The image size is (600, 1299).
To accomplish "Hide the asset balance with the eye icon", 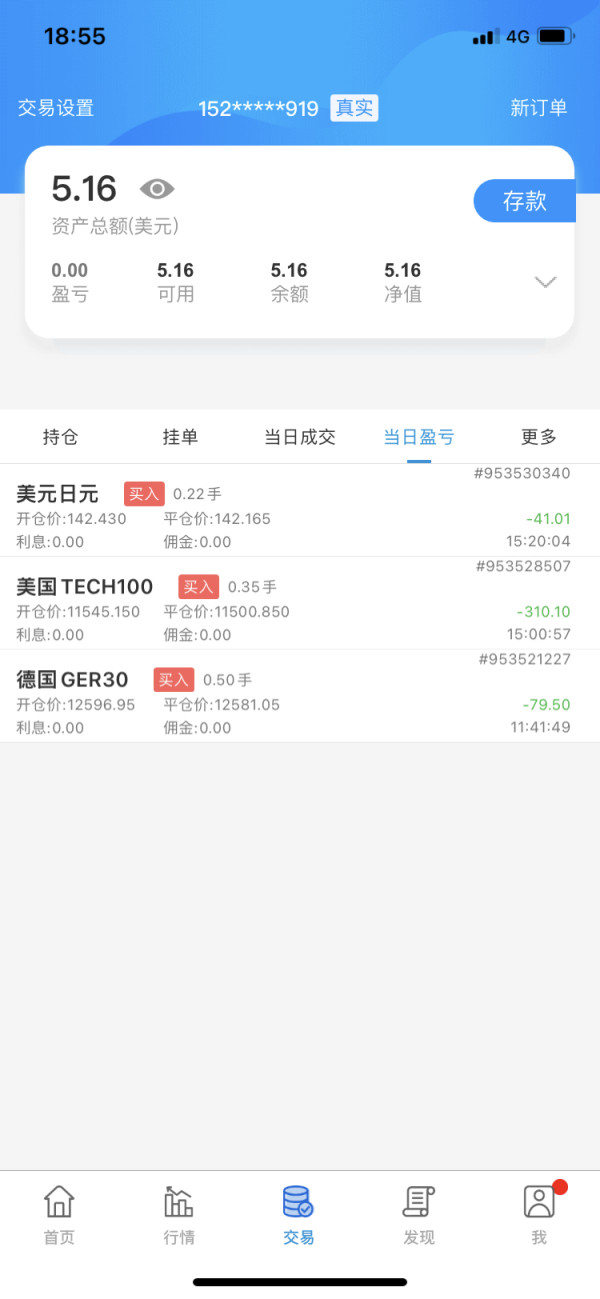I will pyautogui.click(x=157, y=188).
